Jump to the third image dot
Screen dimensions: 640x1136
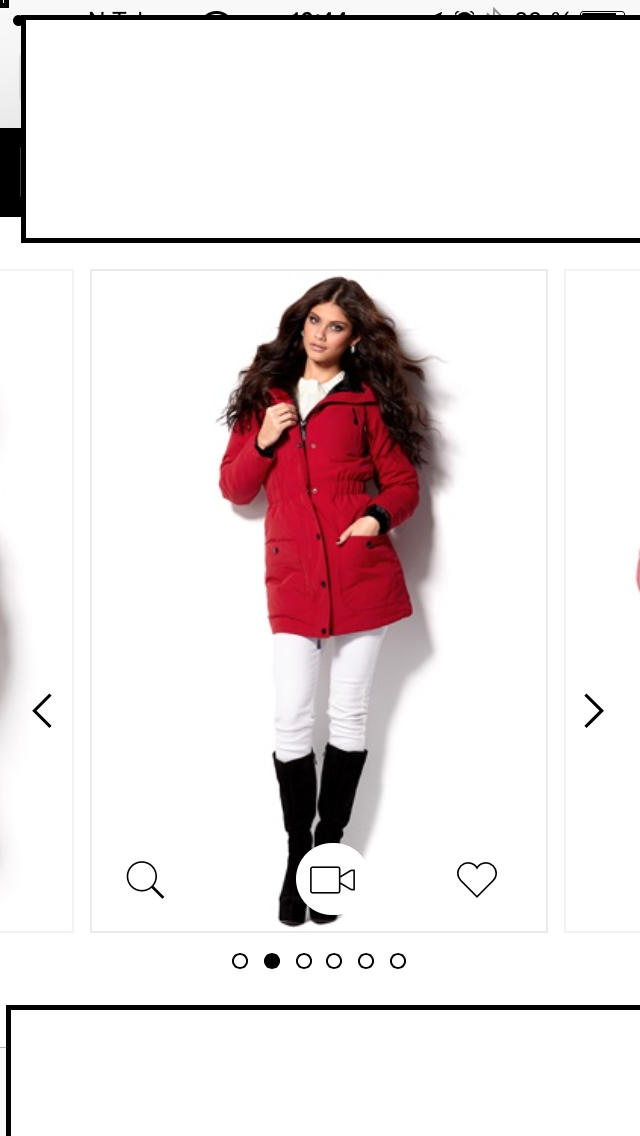304,961
